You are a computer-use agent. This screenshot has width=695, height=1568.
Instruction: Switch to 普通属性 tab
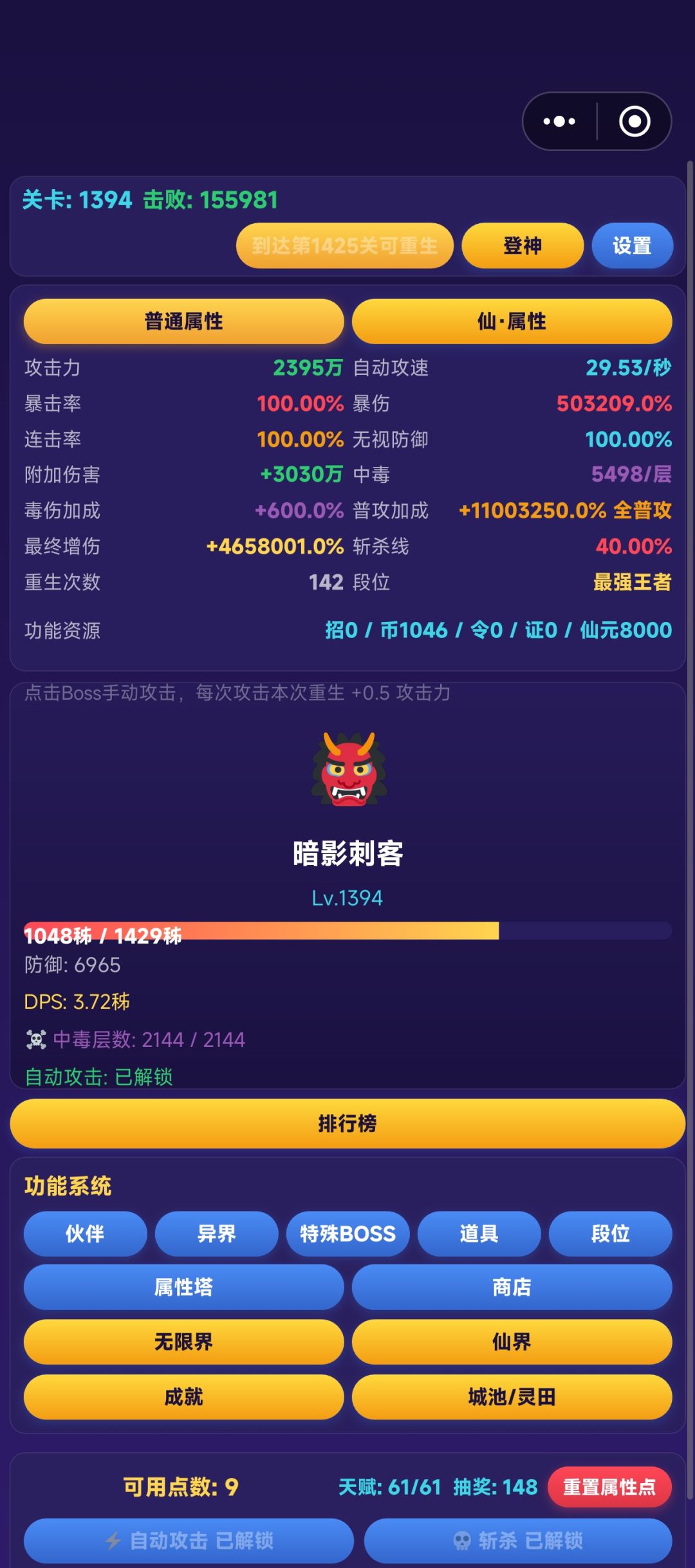183,321
